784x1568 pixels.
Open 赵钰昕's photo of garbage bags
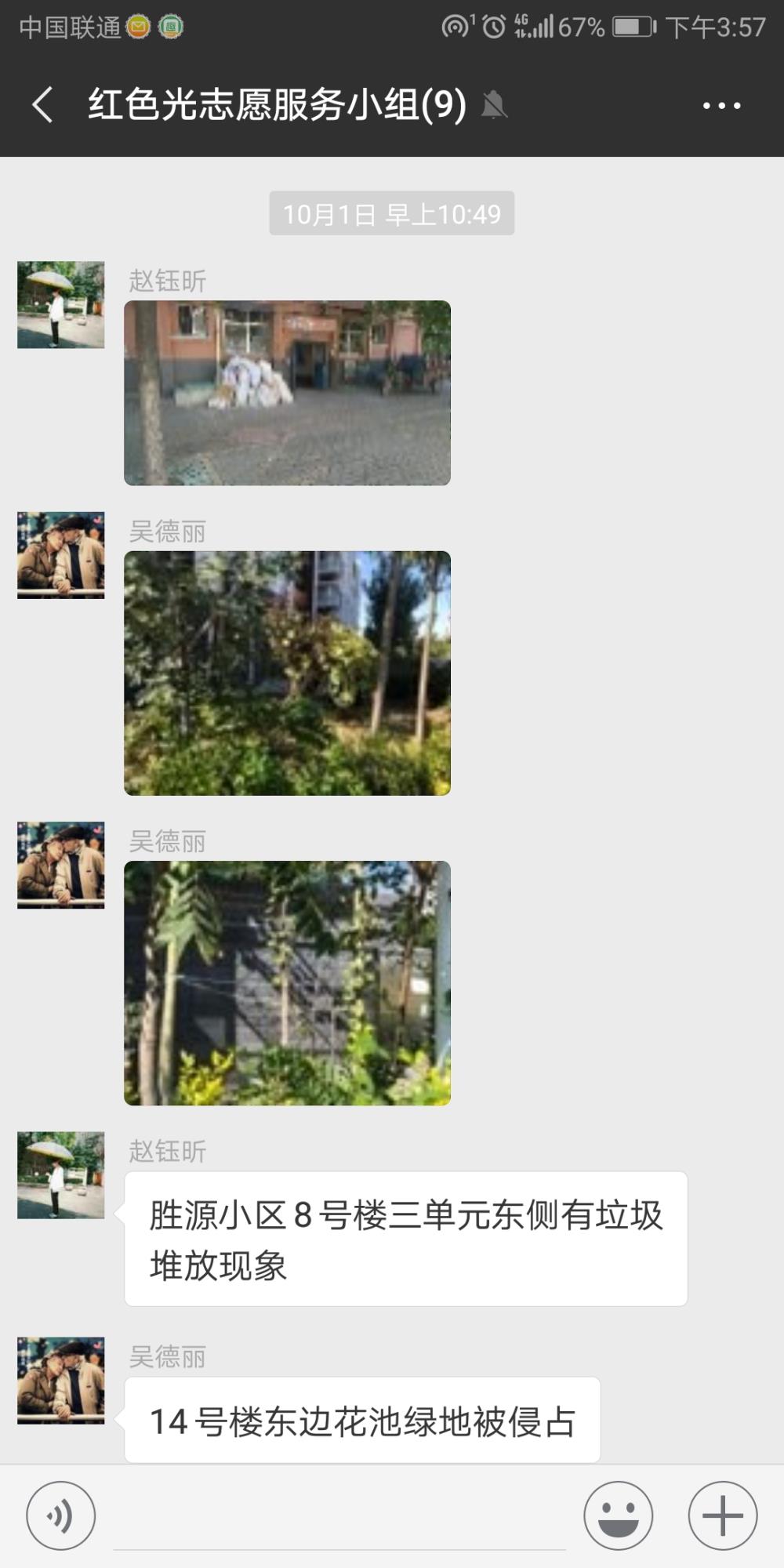(x=287, y=393)
